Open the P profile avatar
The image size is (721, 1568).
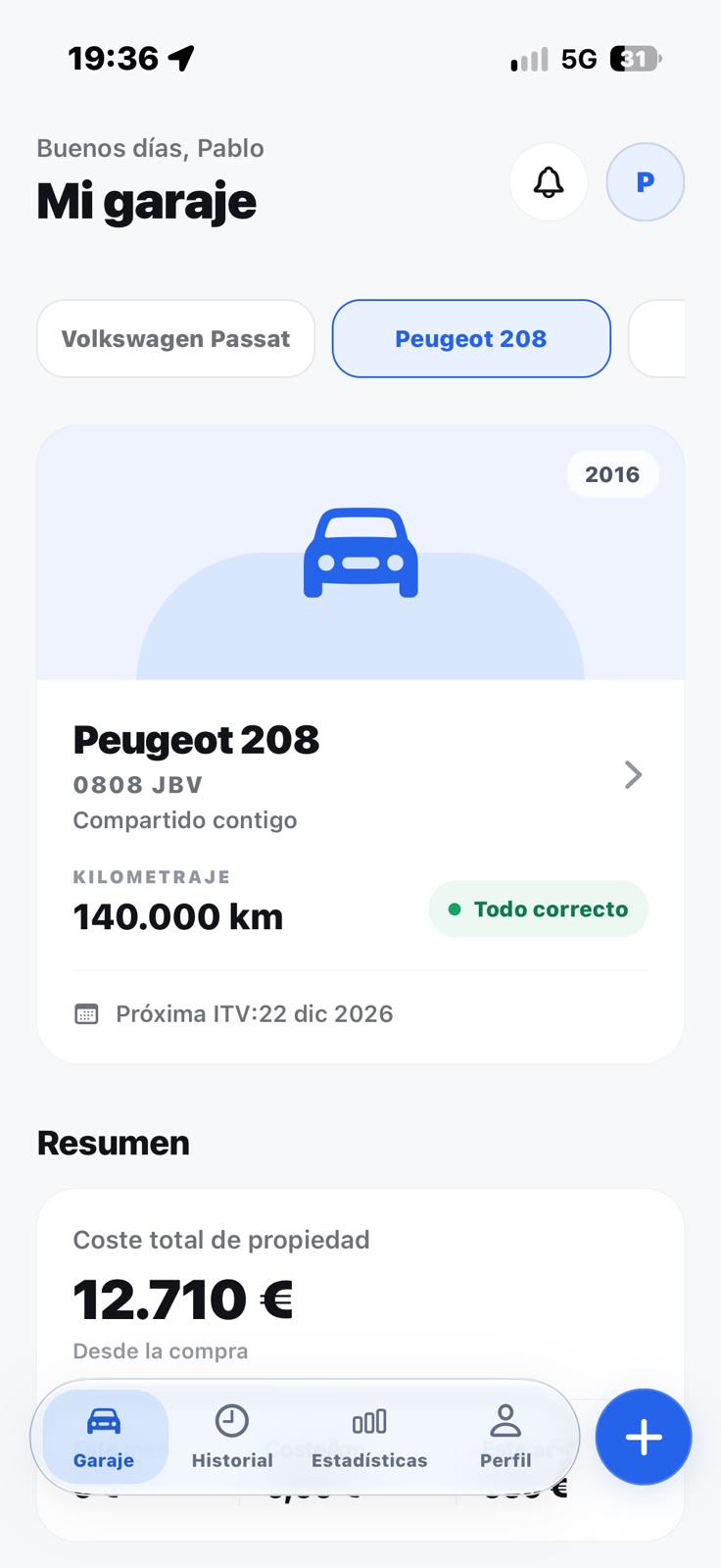645,182
